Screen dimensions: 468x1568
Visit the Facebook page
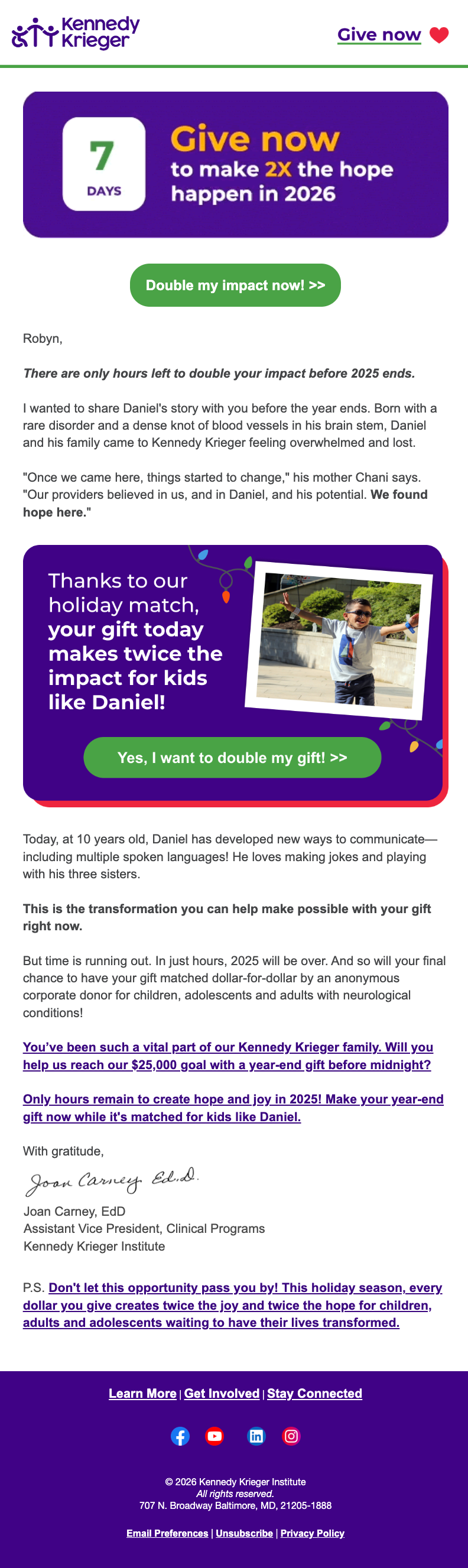click(180, 1437)
